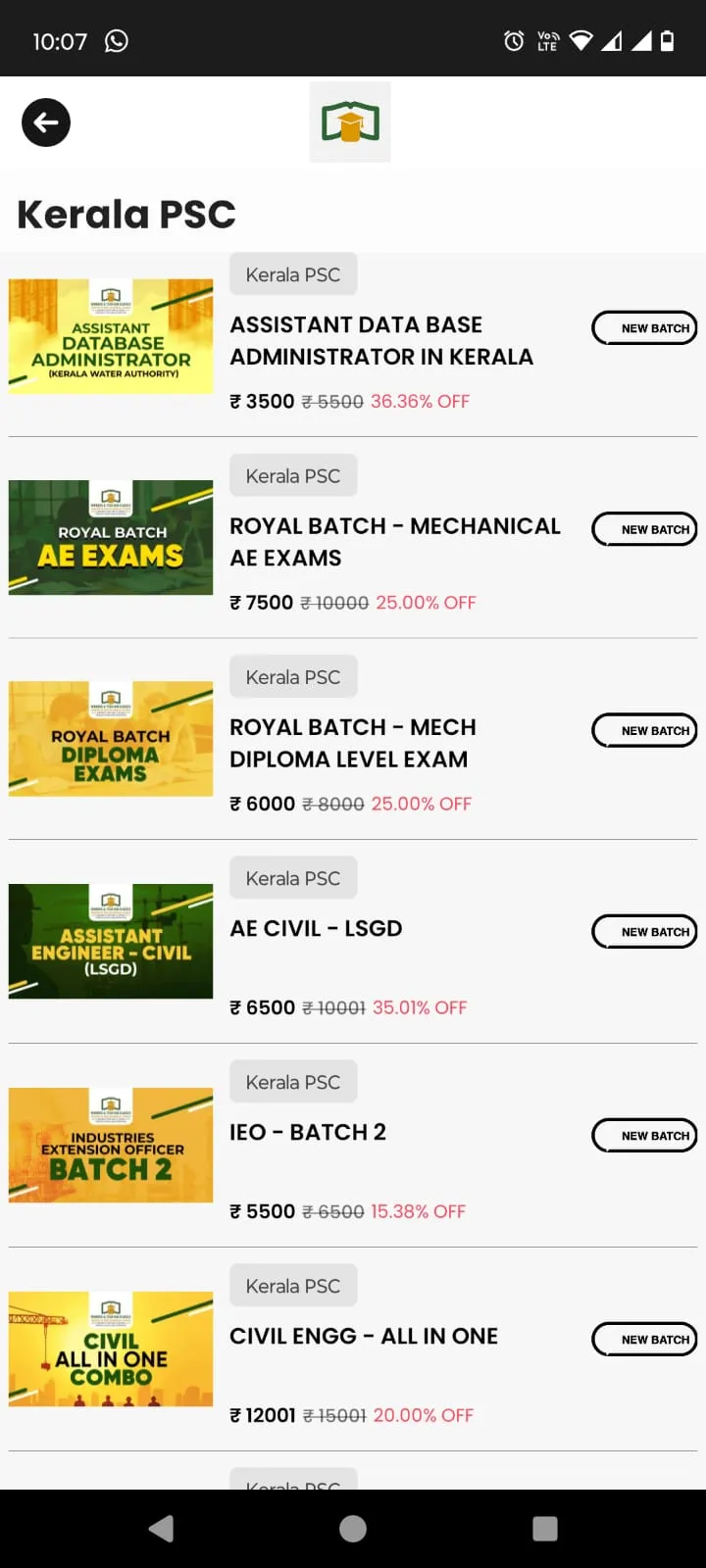
Task: Open Royal Batch - Mech Diploma Level Exam
Action: coord(353,743)
